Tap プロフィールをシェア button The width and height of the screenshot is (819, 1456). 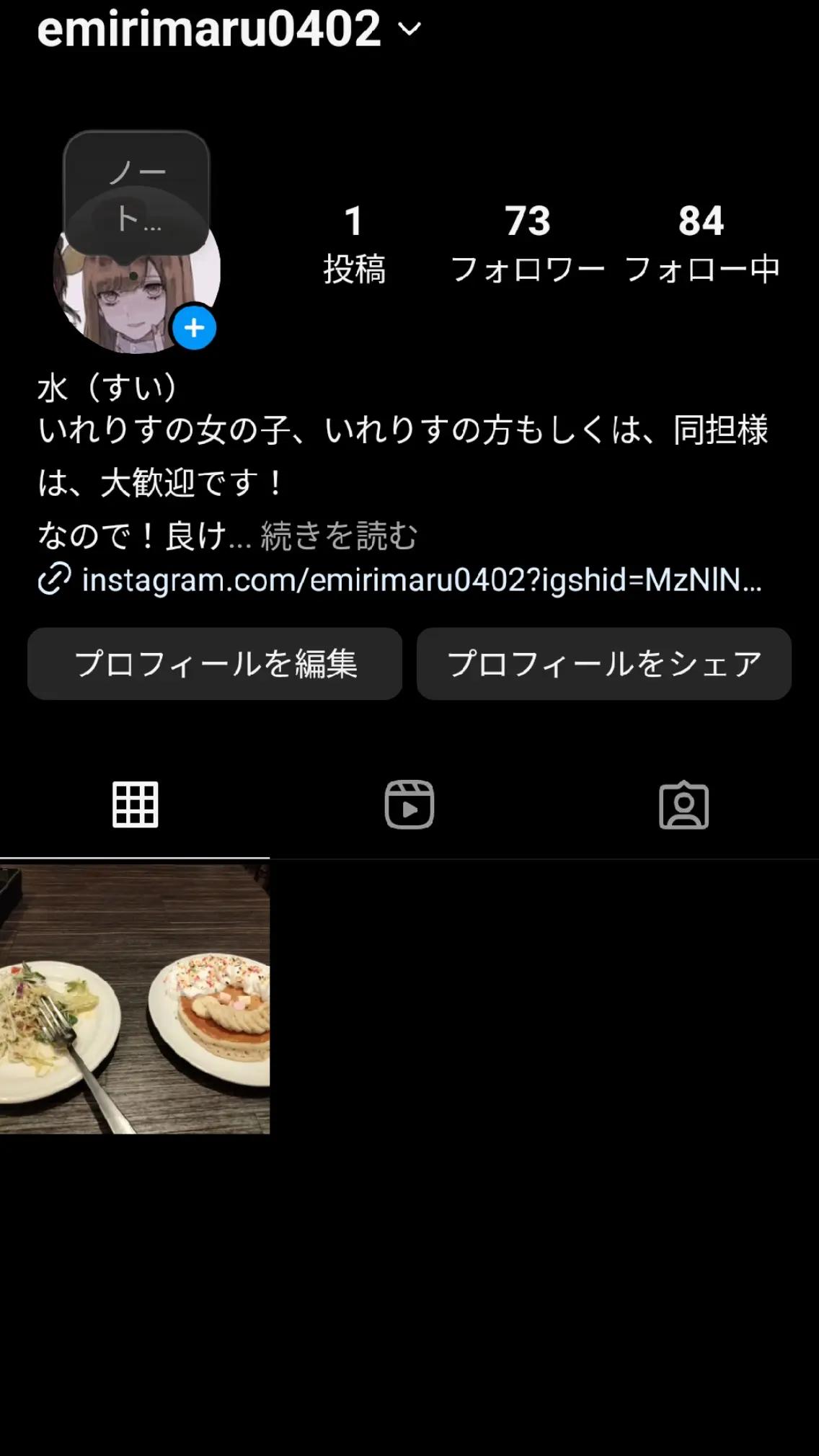click(604, 664)
